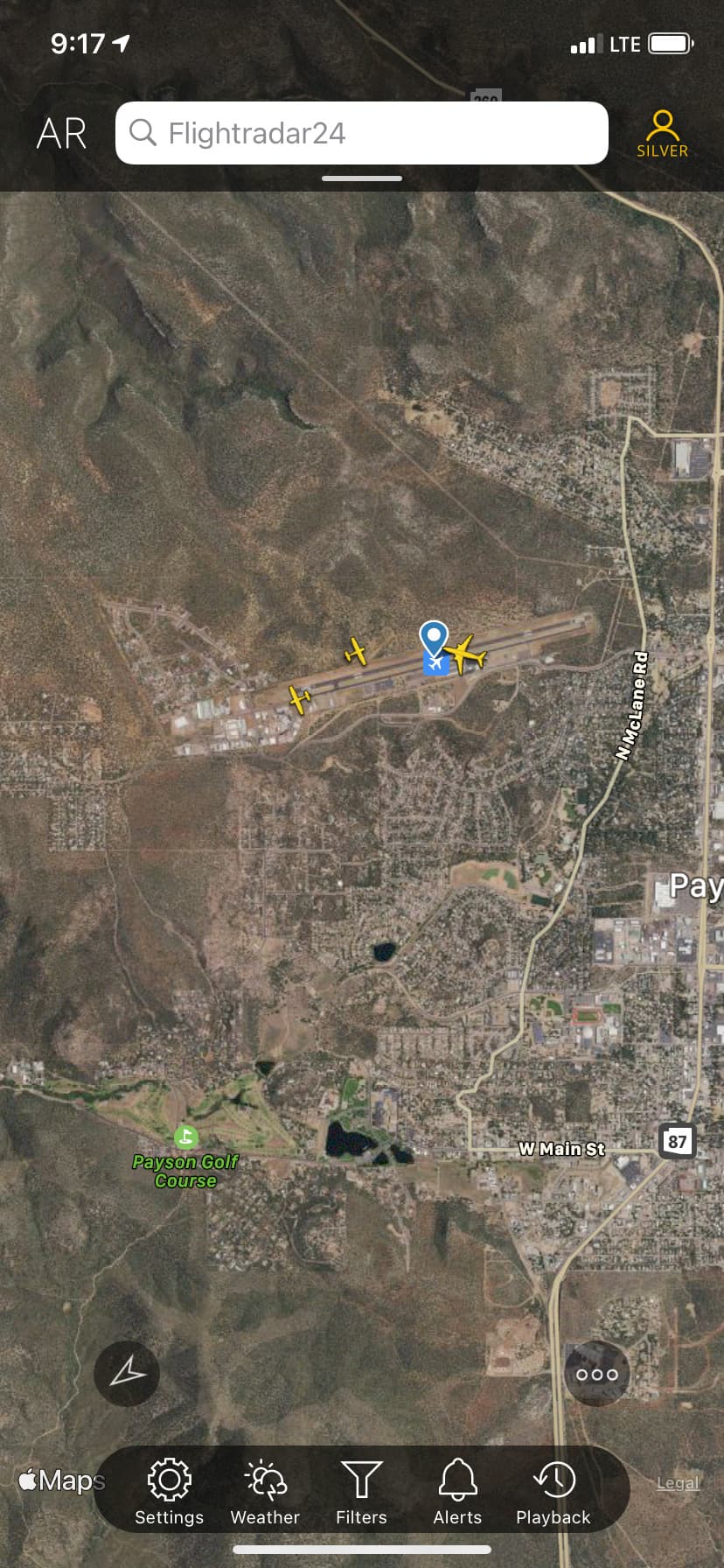Show Weather layer options
This screenshot has height=1568, width=724.
(265, 1492)
